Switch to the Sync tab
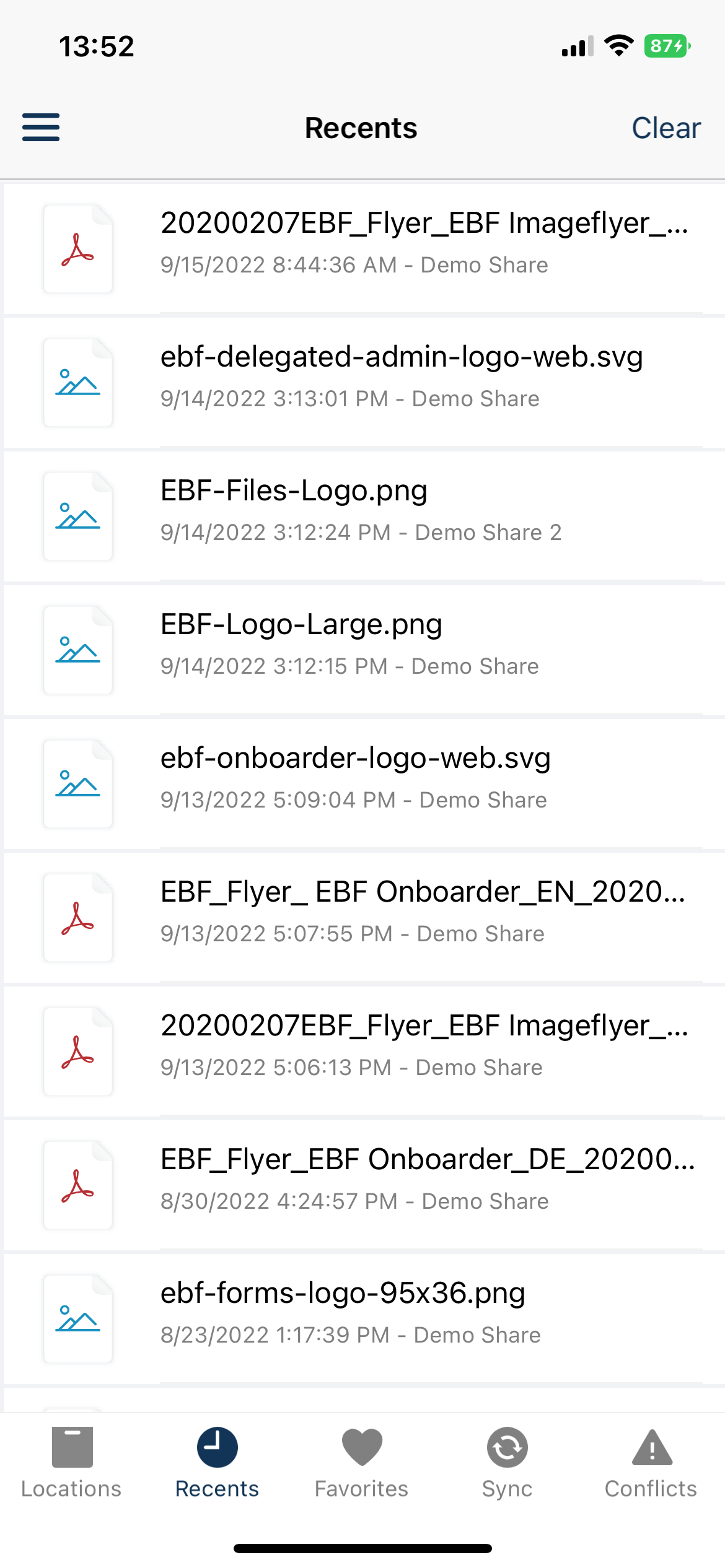Screen dimensions: 725x1568 (x=507, y=1463)
